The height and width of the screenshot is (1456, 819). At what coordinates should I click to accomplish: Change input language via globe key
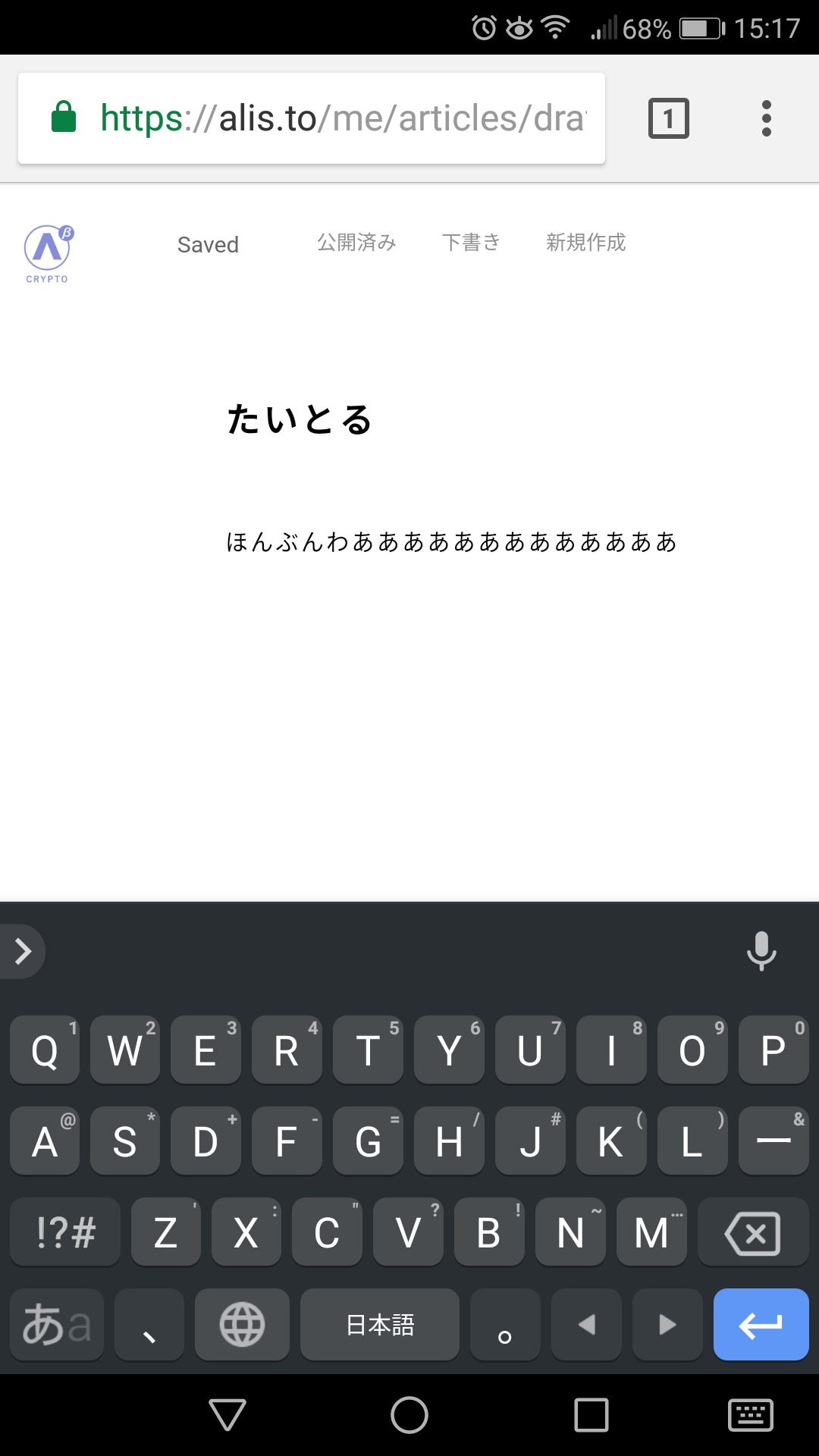click(242, 1324)
